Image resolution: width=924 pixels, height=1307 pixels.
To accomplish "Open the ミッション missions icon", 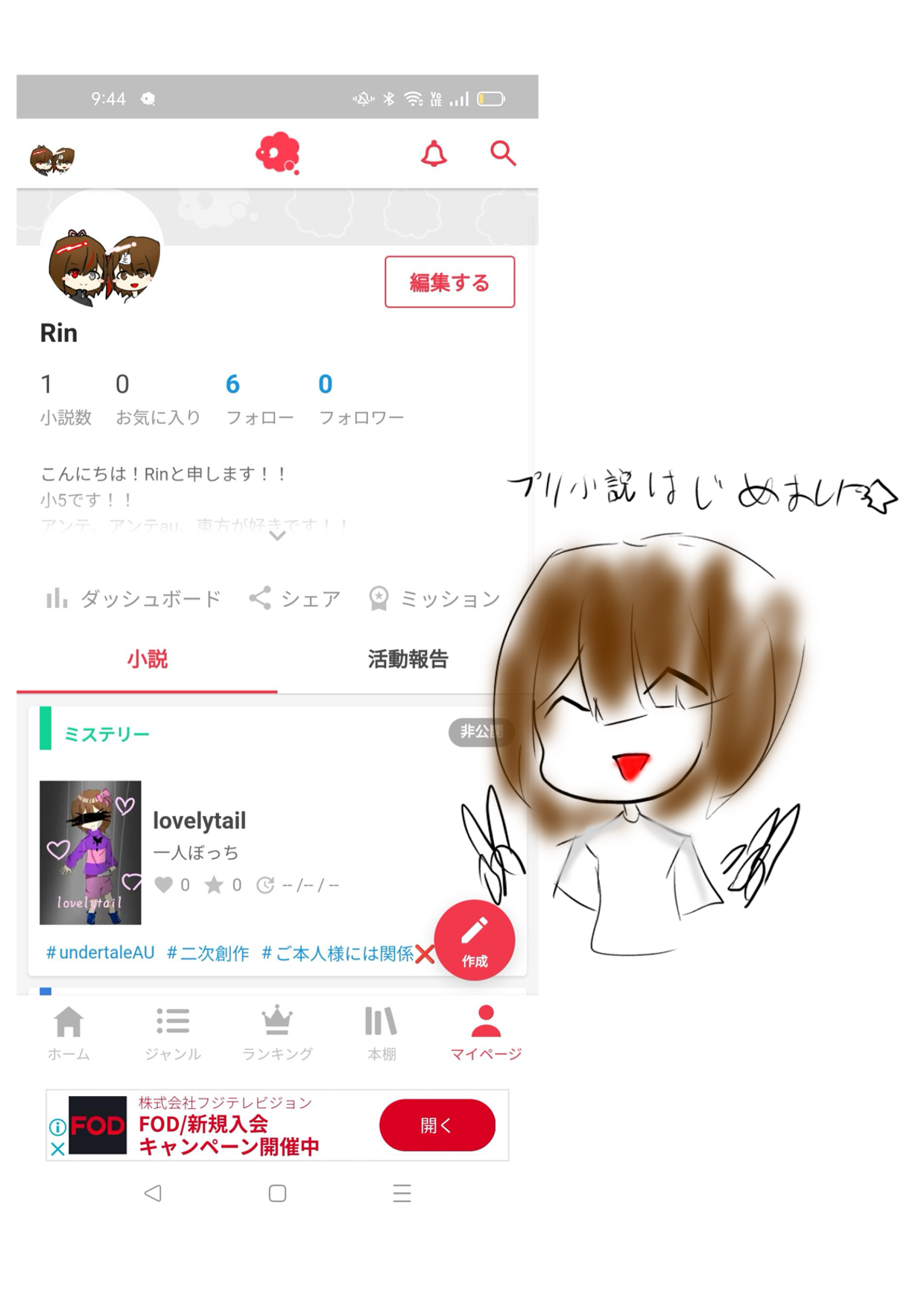I will [x=380, y=598].
